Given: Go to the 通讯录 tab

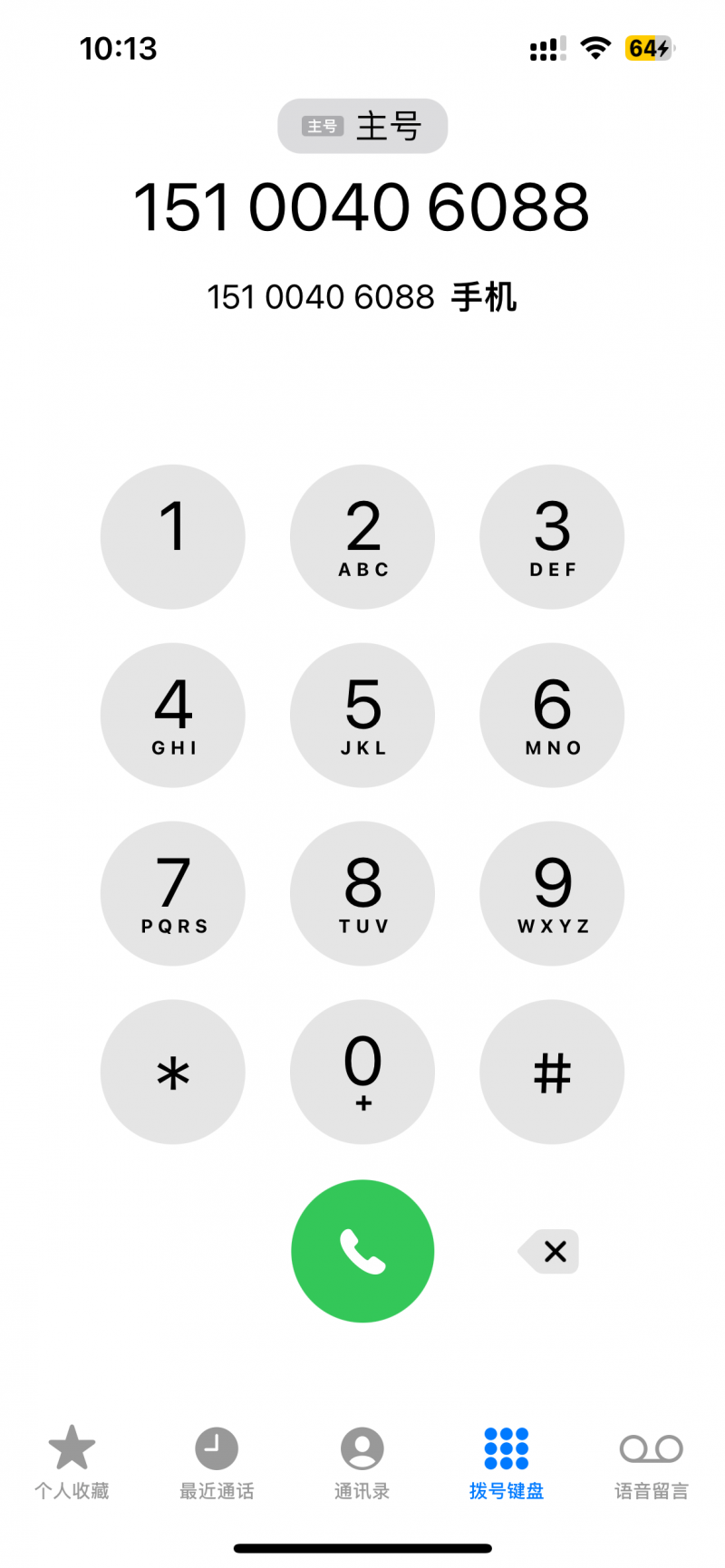Looking at the screenshot, I should pyautogui.click(x=362, y=1462).
